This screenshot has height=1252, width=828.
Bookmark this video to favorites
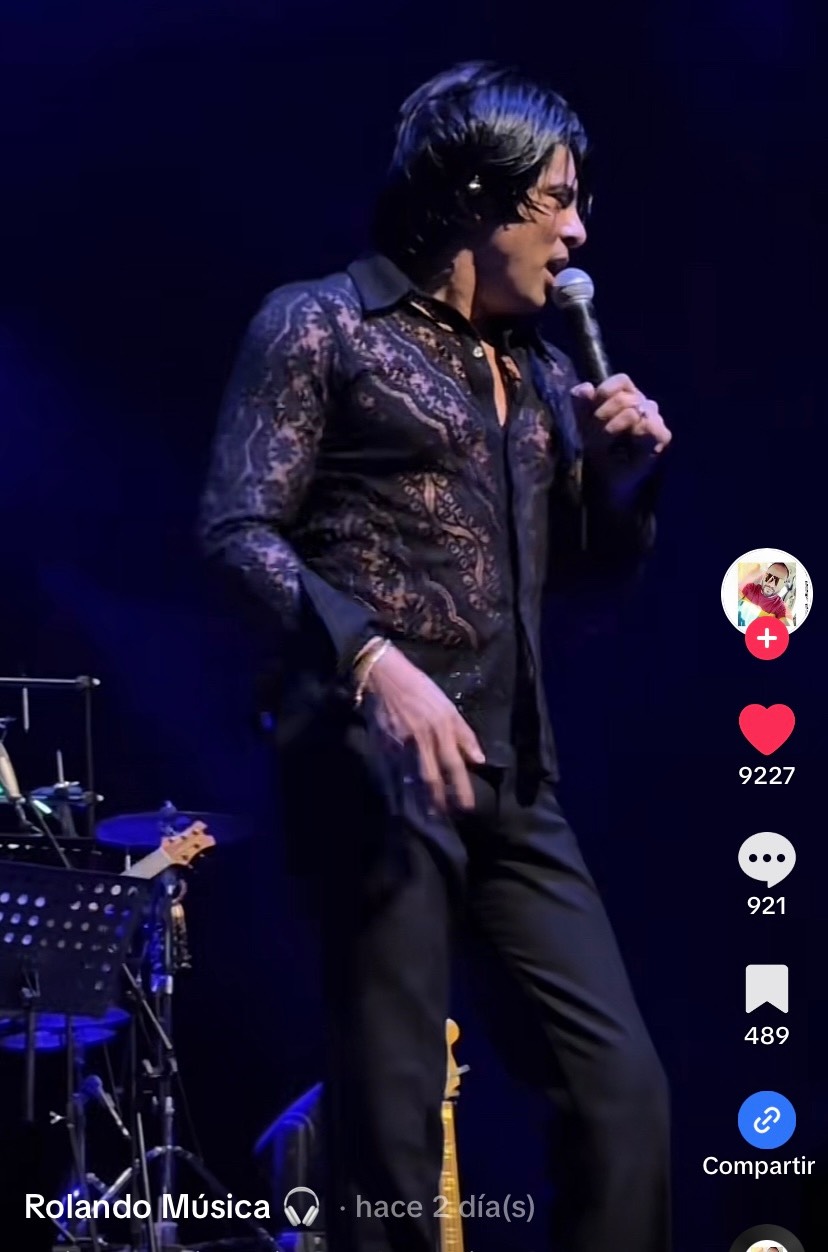[x=766, y=990]
